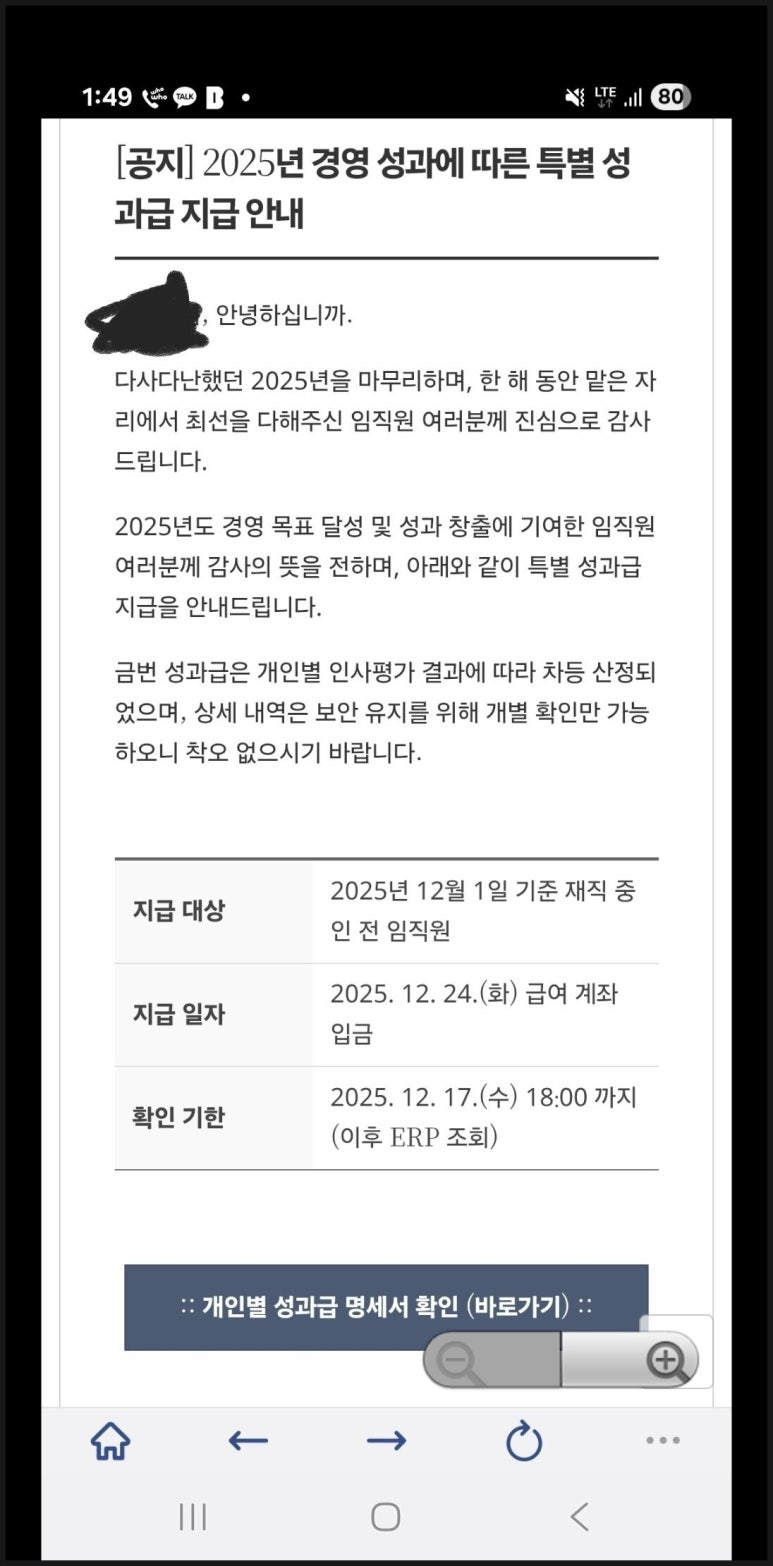Open recent apps from the navigation bar
This screenshot has width=773, height=1566.
[192, 1517]
